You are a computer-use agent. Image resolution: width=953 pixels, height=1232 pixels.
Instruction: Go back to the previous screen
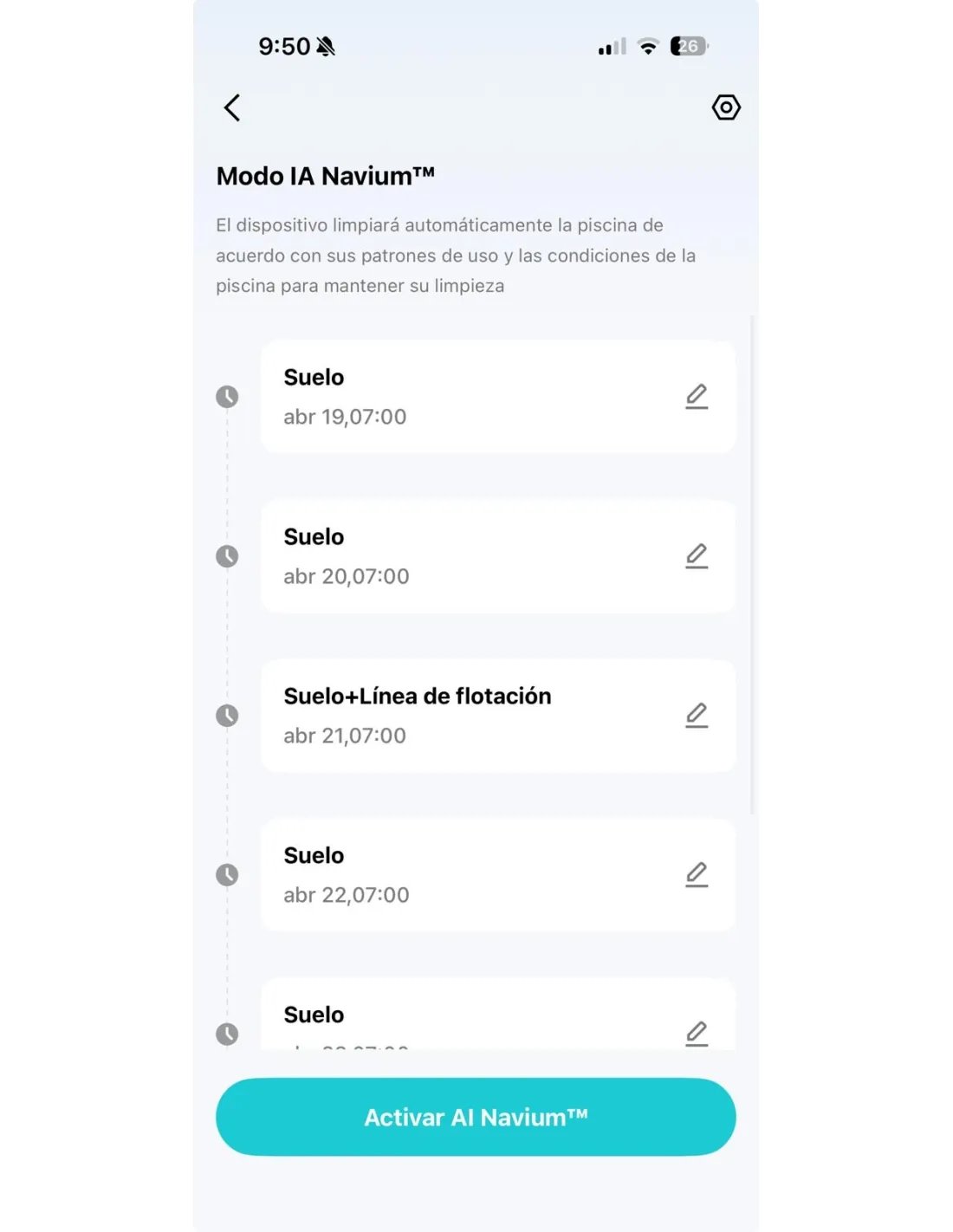tap(231, 108)
